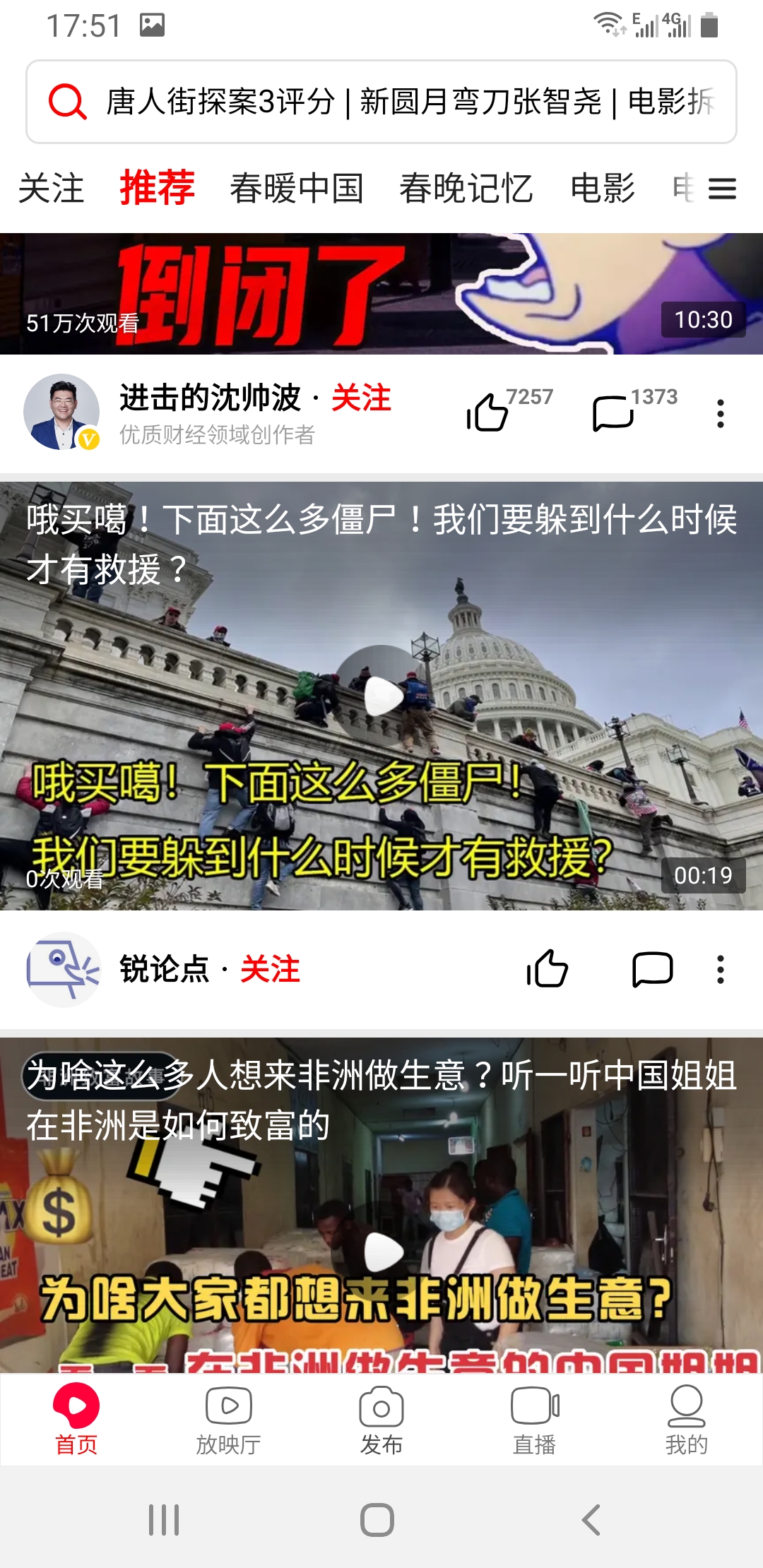Open 我的 profile icon at bottom right

tap(687, 1420)
